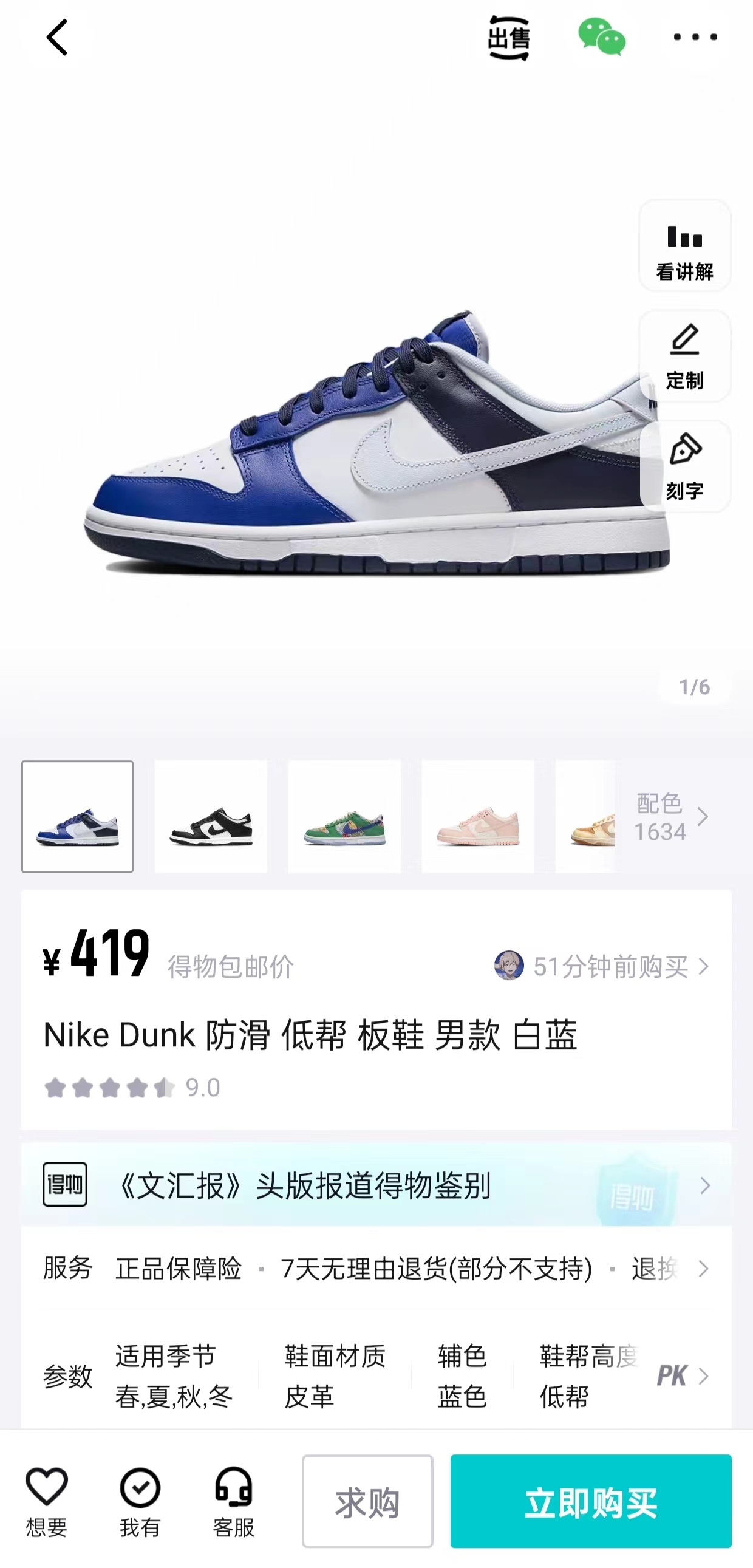Tap the 定制 customize button
Screen dimensions: 753x1568
685,356
